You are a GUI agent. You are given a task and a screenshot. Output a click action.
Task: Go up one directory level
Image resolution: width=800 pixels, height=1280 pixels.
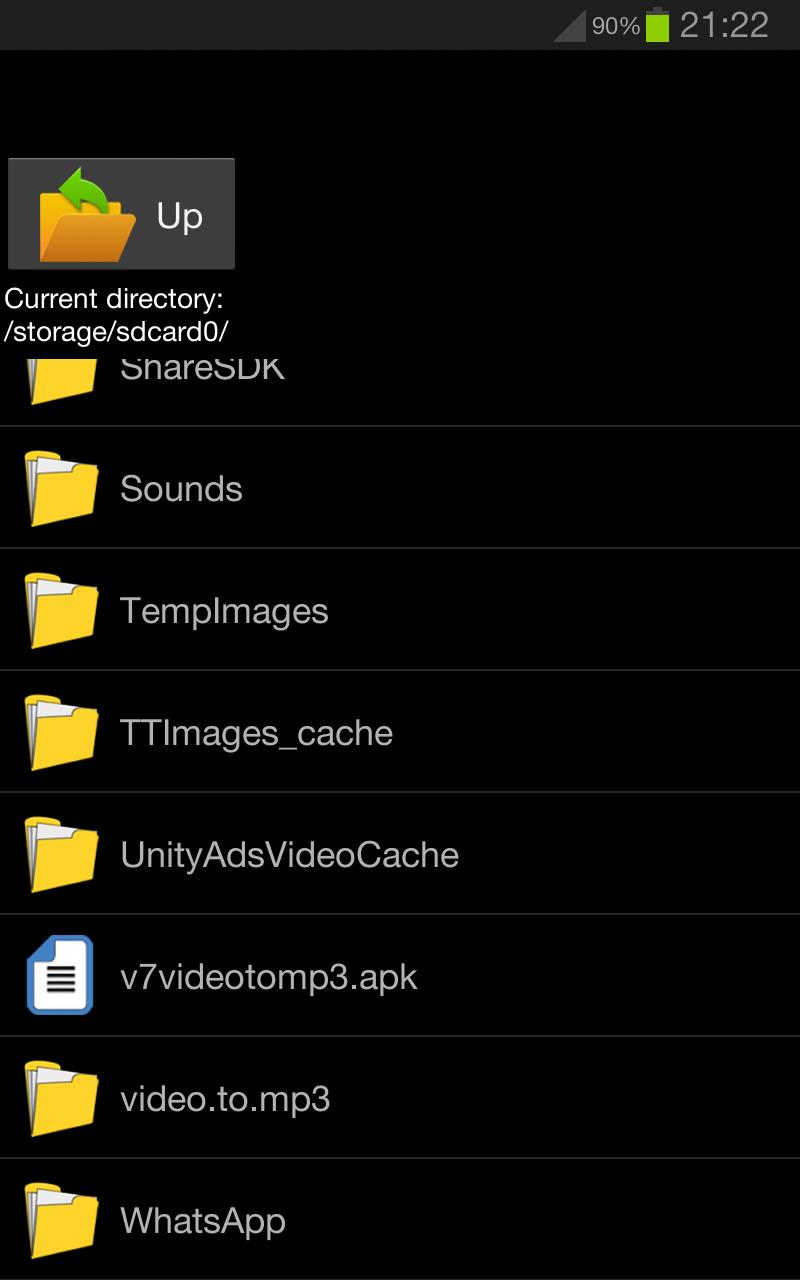click(121, 214)
